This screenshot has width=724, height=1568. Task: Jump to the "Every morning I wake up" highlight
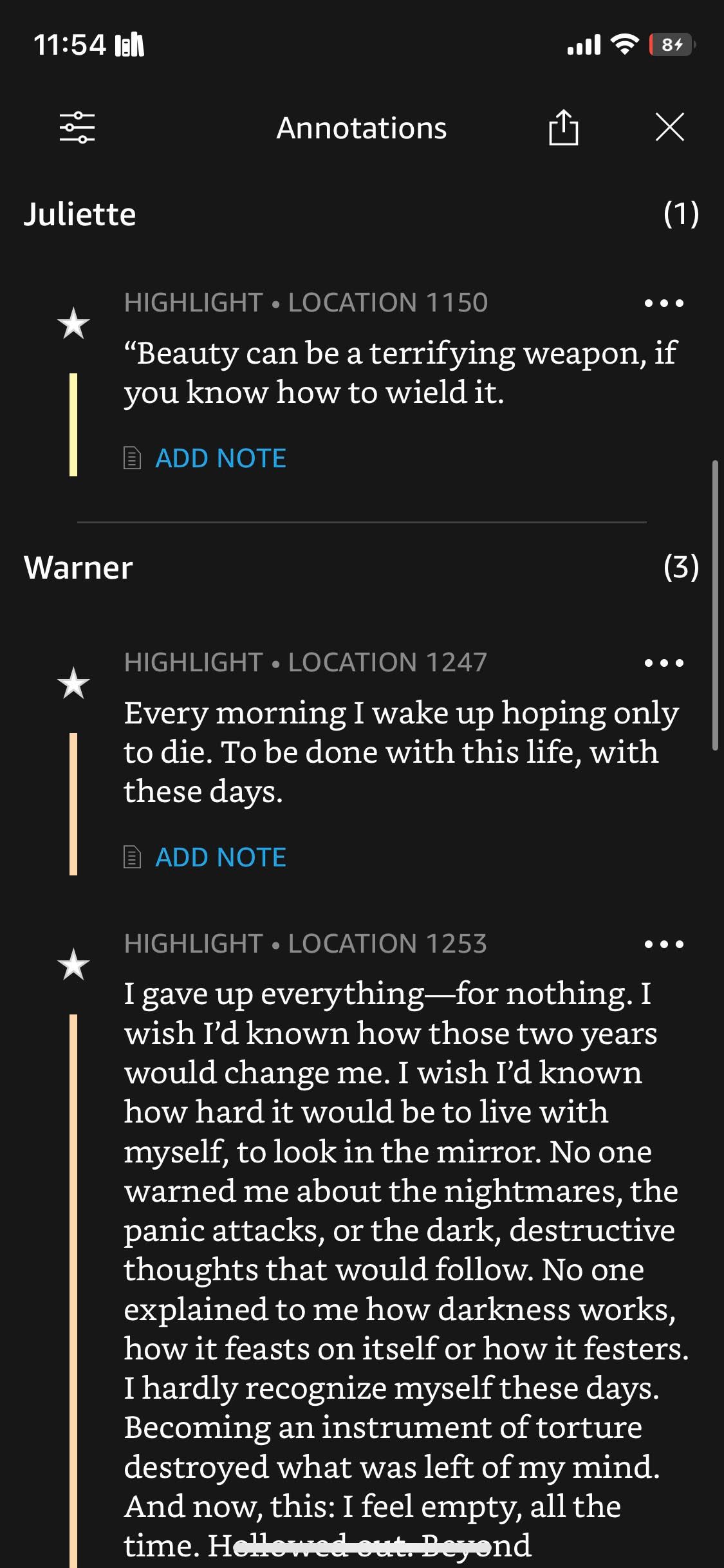click(399, 752)
